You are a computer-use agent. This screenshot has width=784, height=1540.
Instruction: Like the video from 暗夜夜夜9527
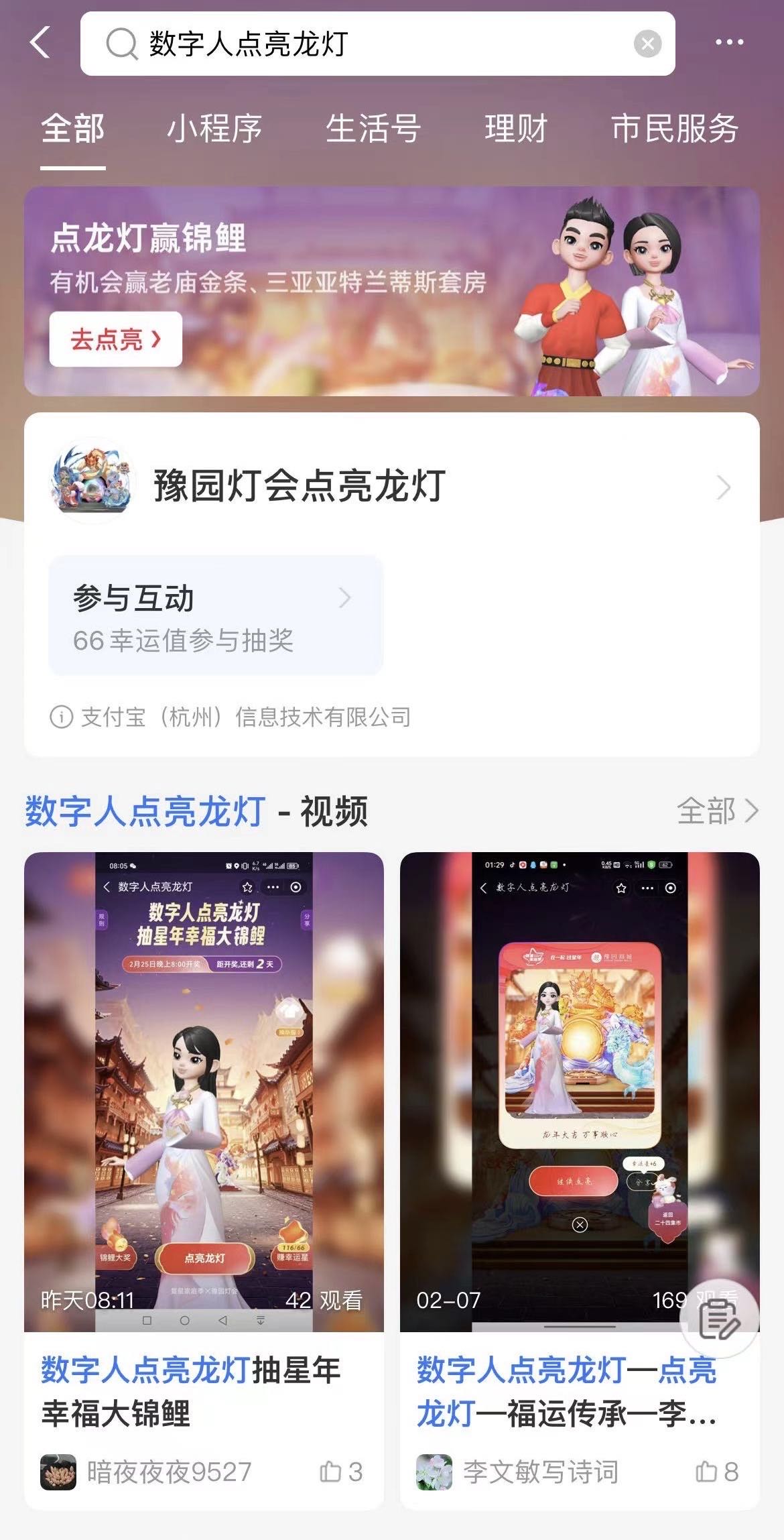pos(340,1472)
